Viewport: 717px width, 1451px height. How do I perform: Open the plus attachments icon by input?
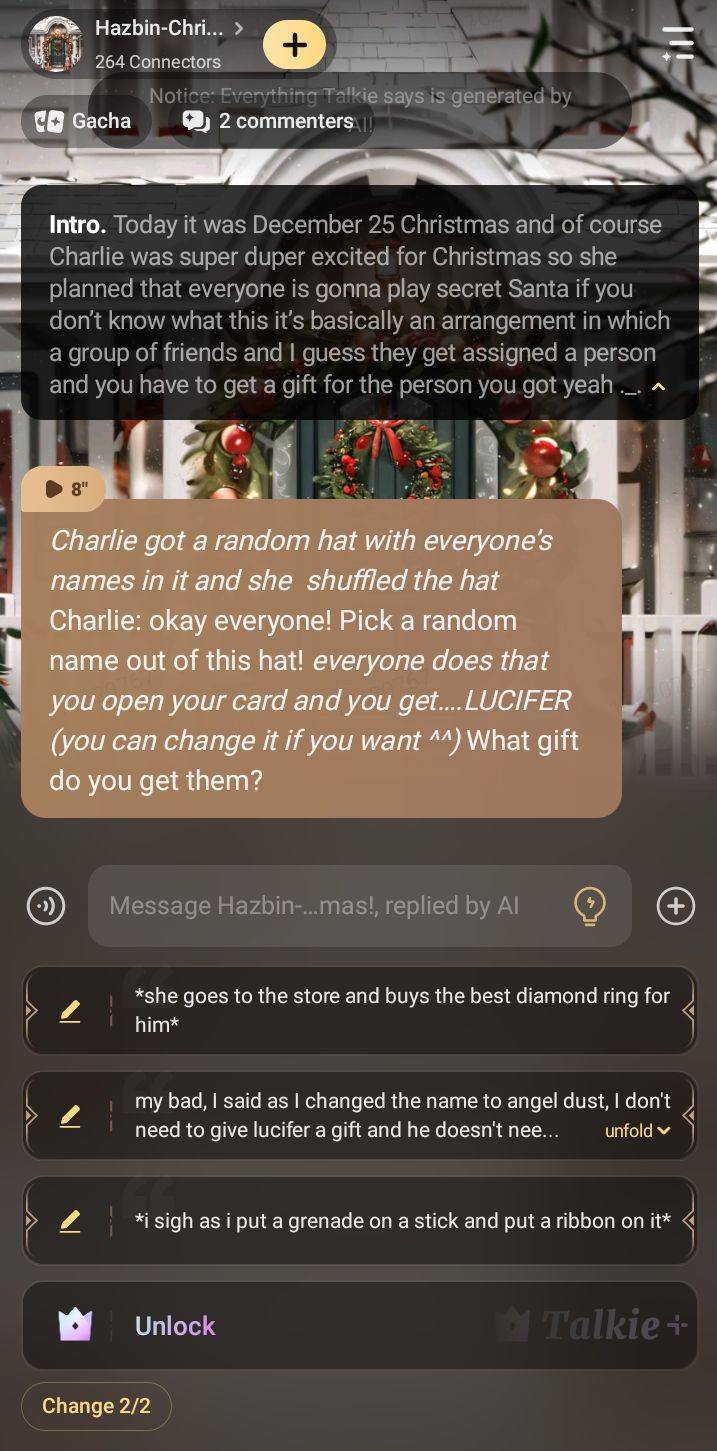pyautogui.click(x=676, y=906)
